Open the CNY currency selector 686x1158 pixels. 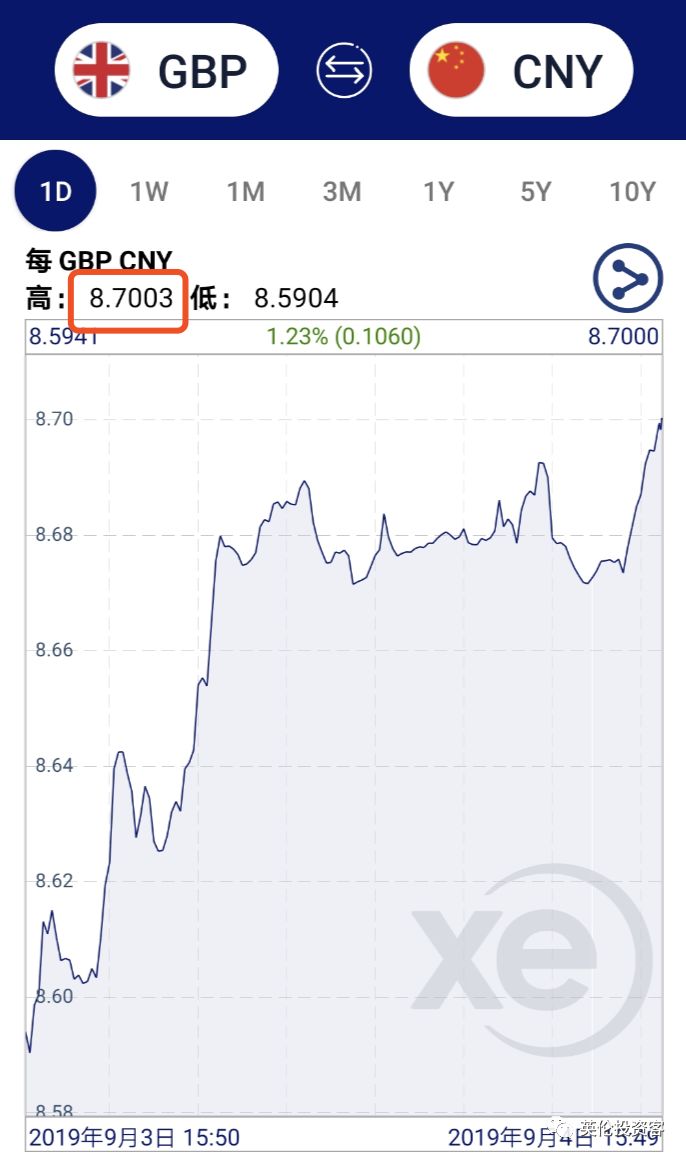tap(520, 70)
